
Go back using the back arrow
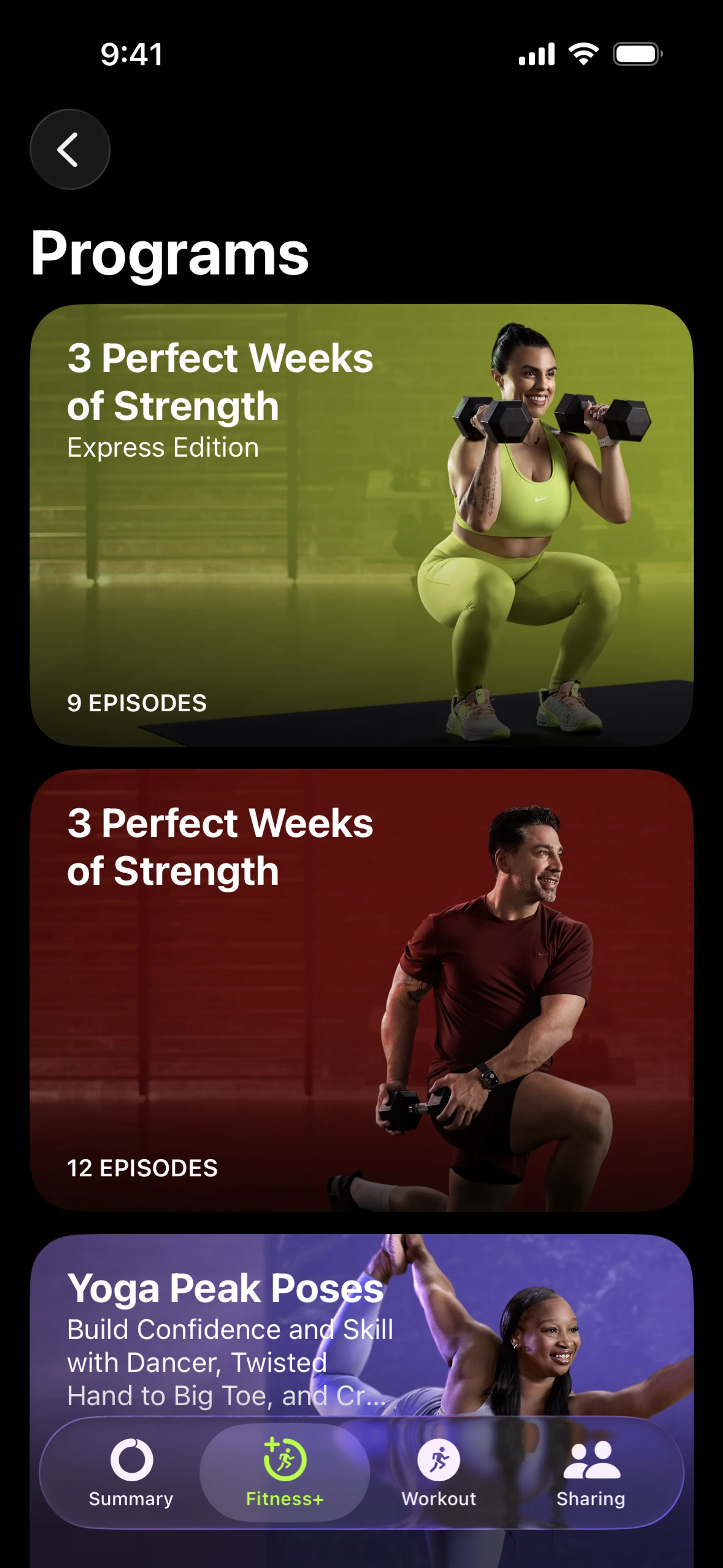point(69,149)
